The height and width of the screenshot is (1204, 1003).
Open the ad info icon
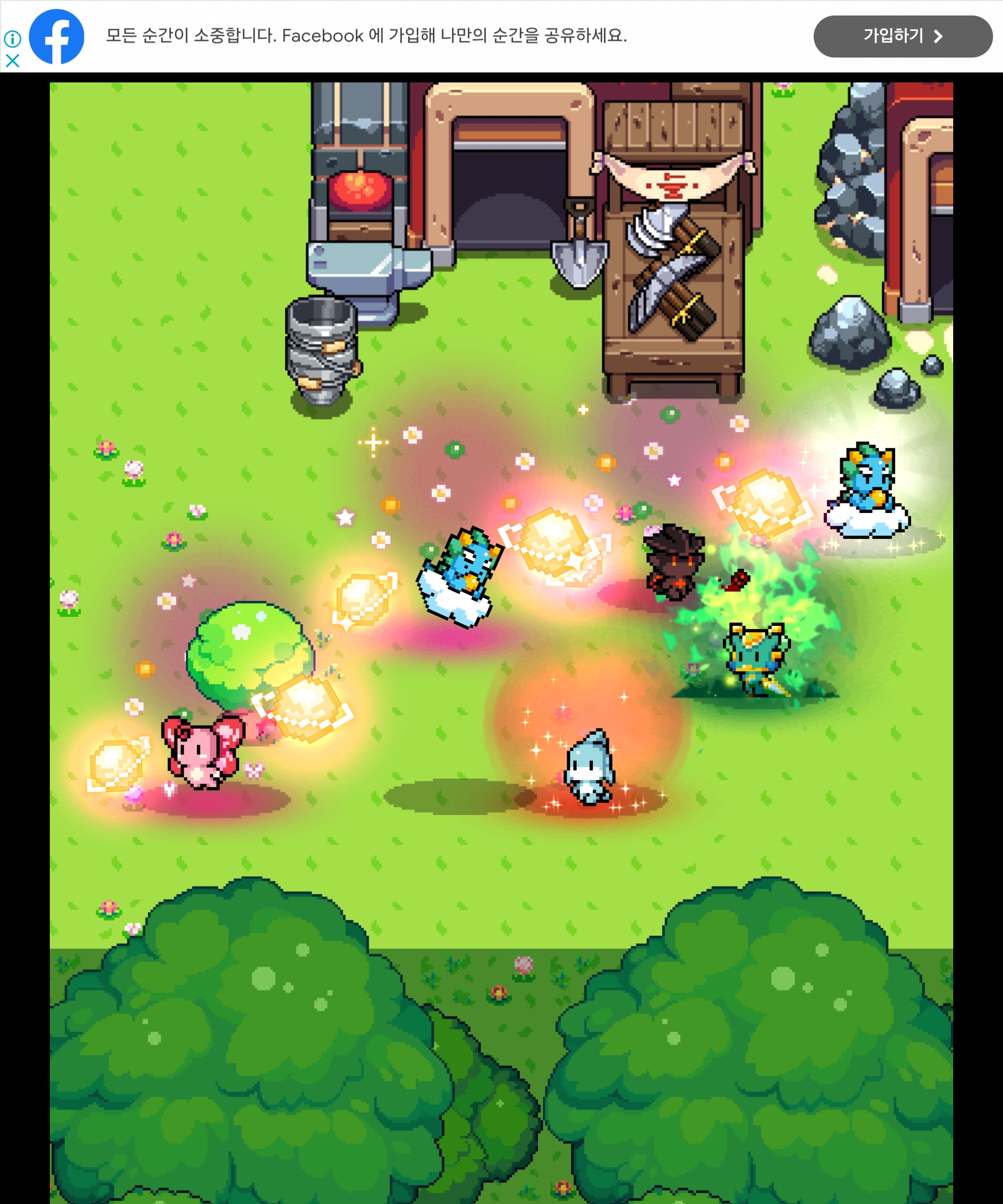pyautogui.click(x=13, y=38)
